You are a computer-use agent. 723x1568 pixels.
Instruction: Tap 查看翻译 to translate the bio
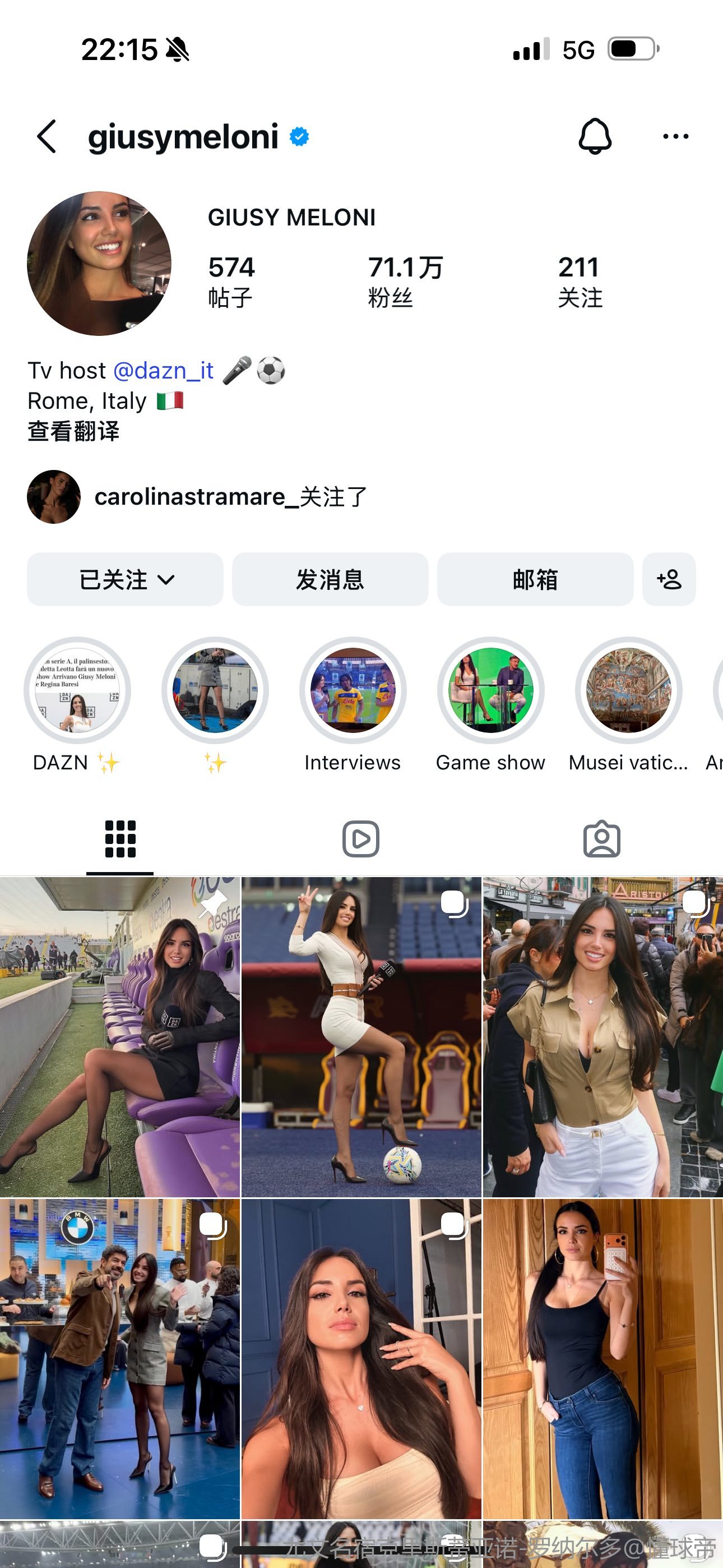coord(73,431)
